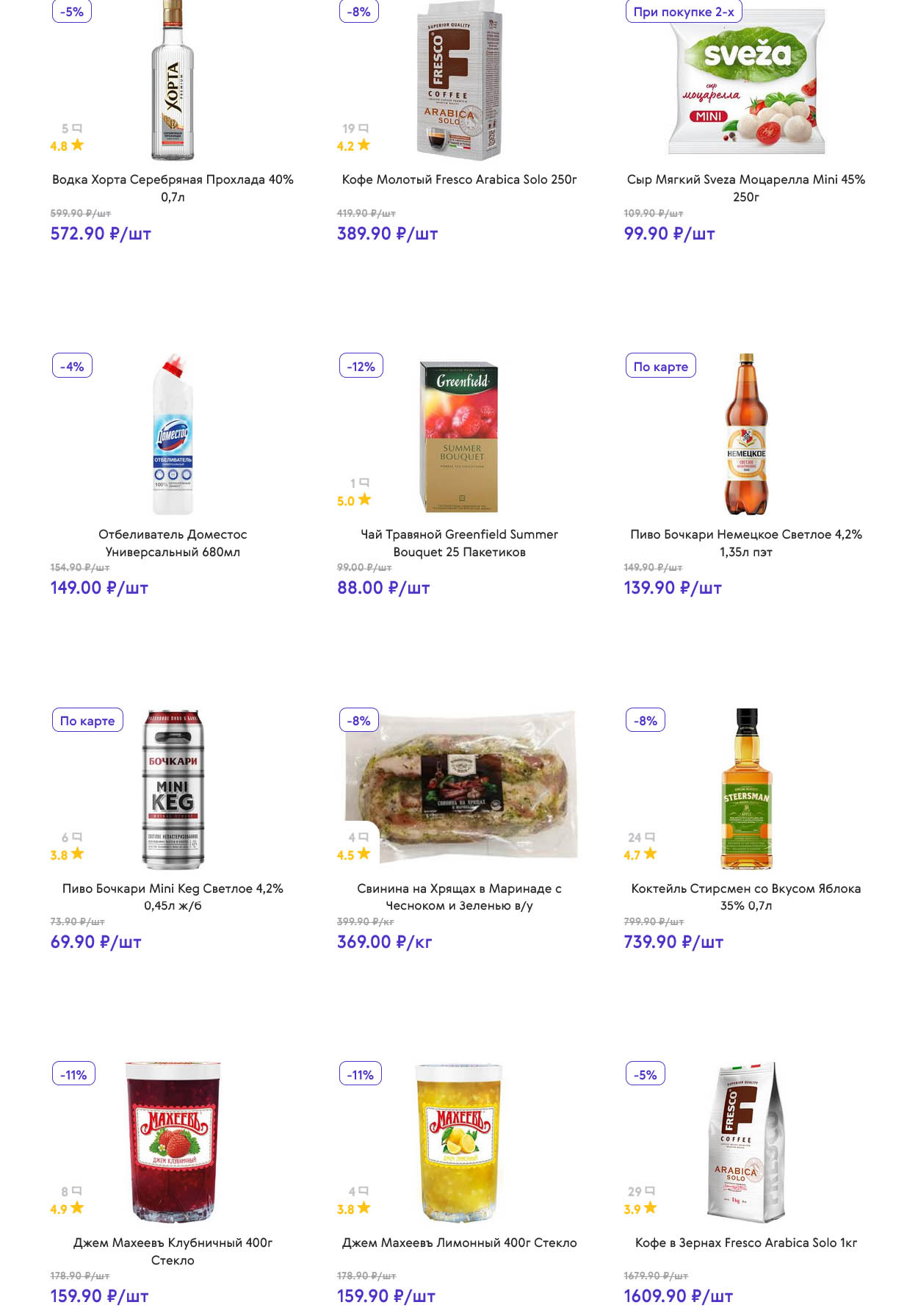View Отбеливатель Доместос Универсальный 680мл
This screenshot has height=1316, width=918.
[173, 543]
